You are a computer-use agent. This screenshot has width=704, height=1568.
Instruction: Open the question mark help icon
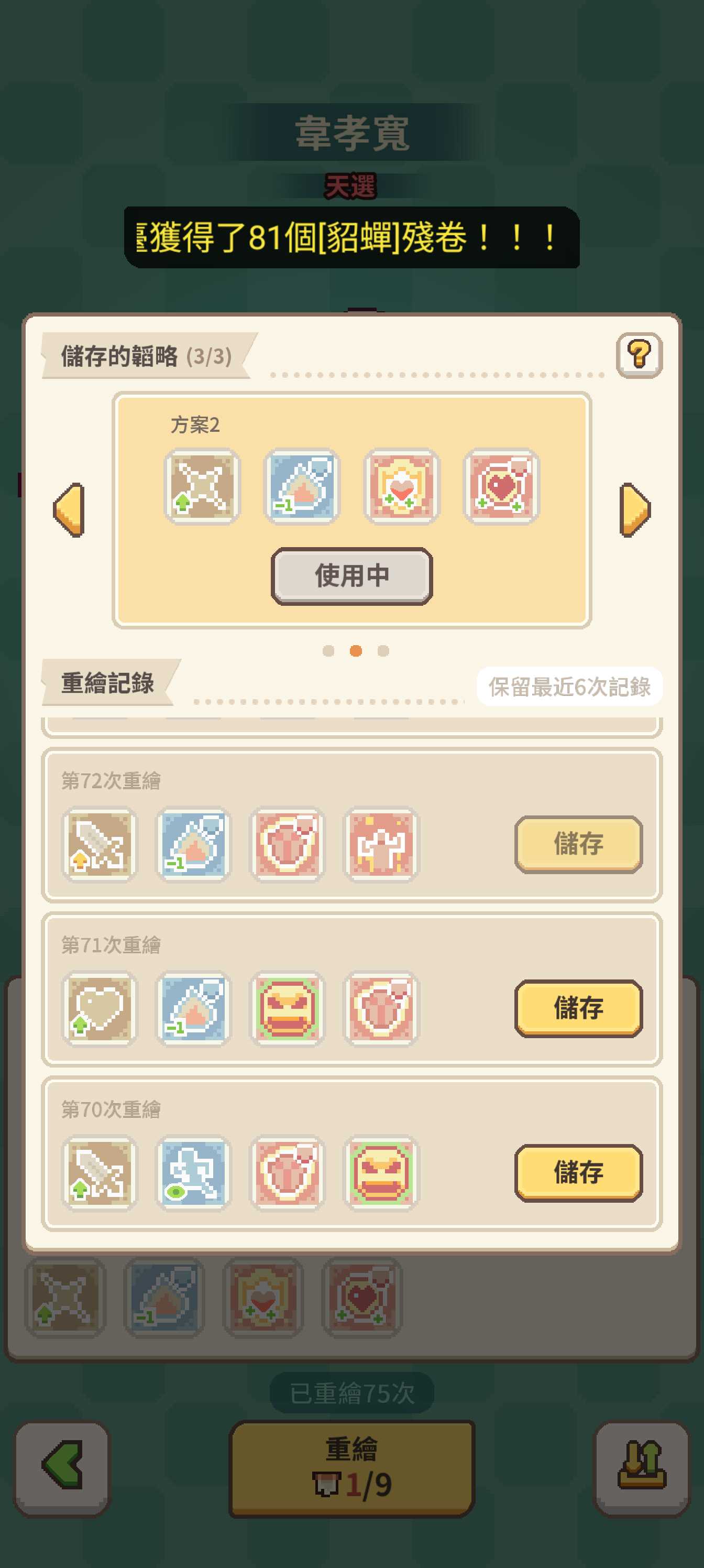coord(639,355)
